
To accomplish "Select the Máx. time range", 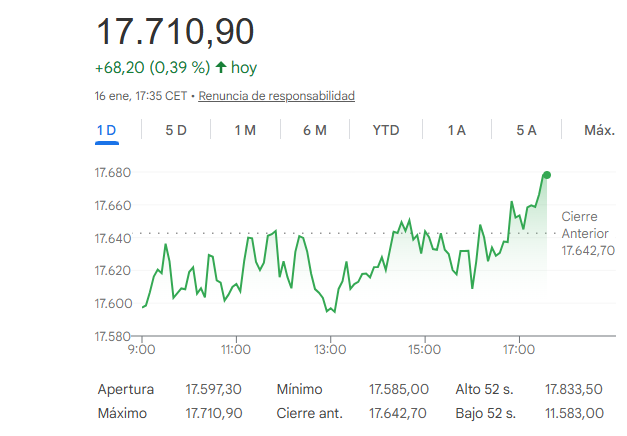I will (x=599, y=131).
